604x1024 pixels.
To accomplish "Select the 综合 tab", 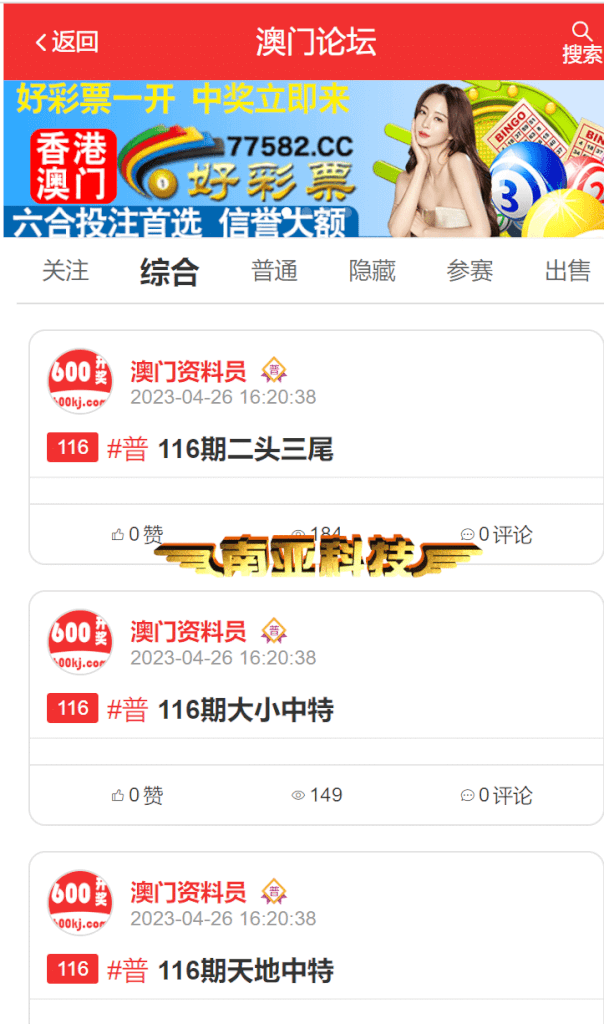I will [169, 271].
